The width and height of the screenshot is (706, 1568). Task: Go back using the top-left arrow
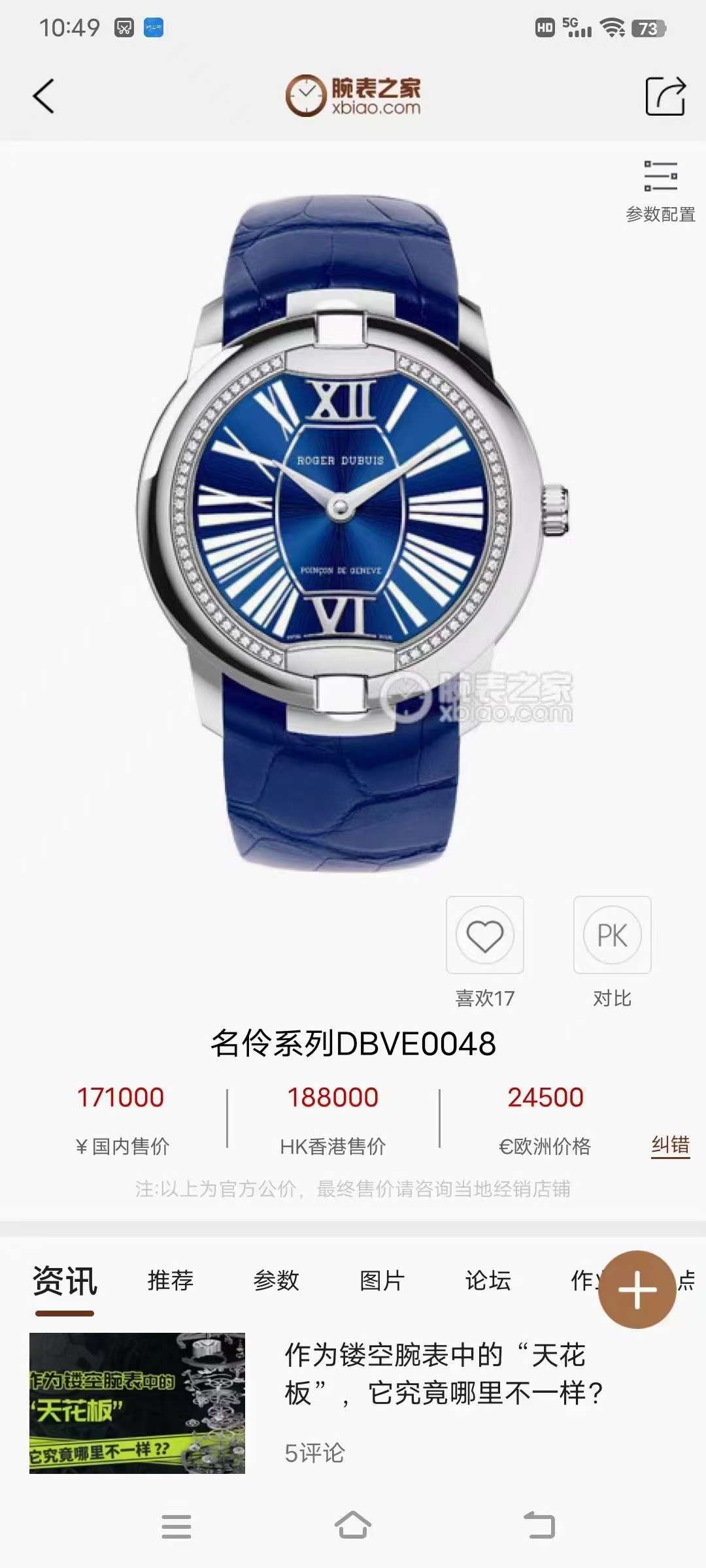[44, 97]
